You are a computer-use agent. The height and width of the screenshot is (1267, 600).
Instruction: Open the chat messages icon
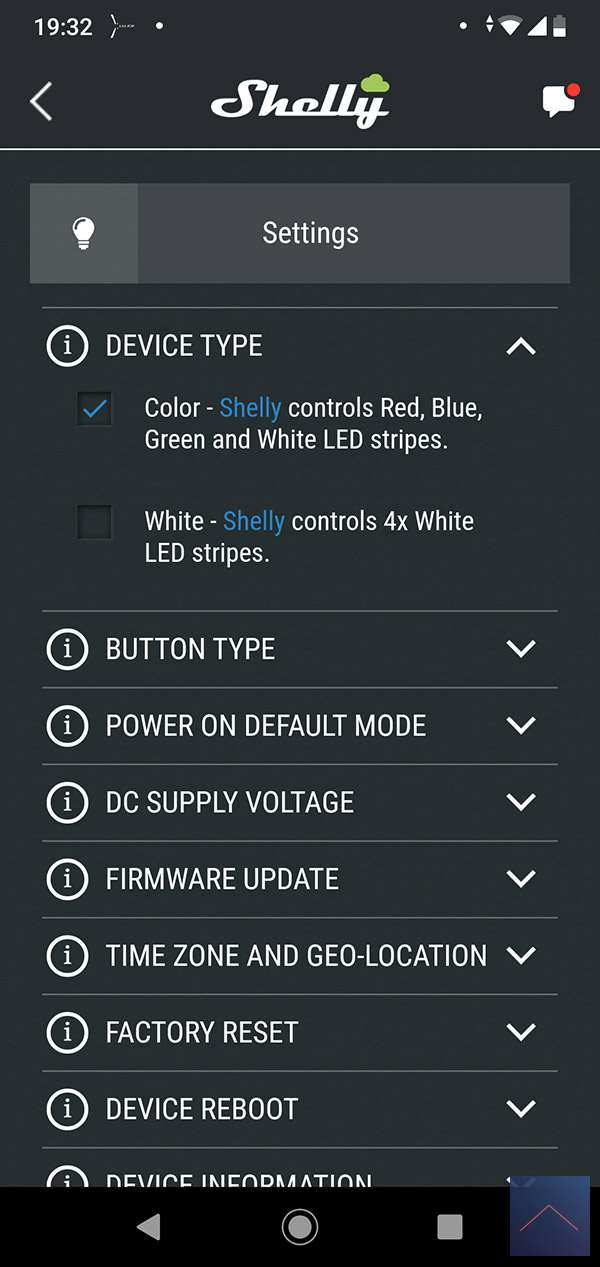point(558,101)
